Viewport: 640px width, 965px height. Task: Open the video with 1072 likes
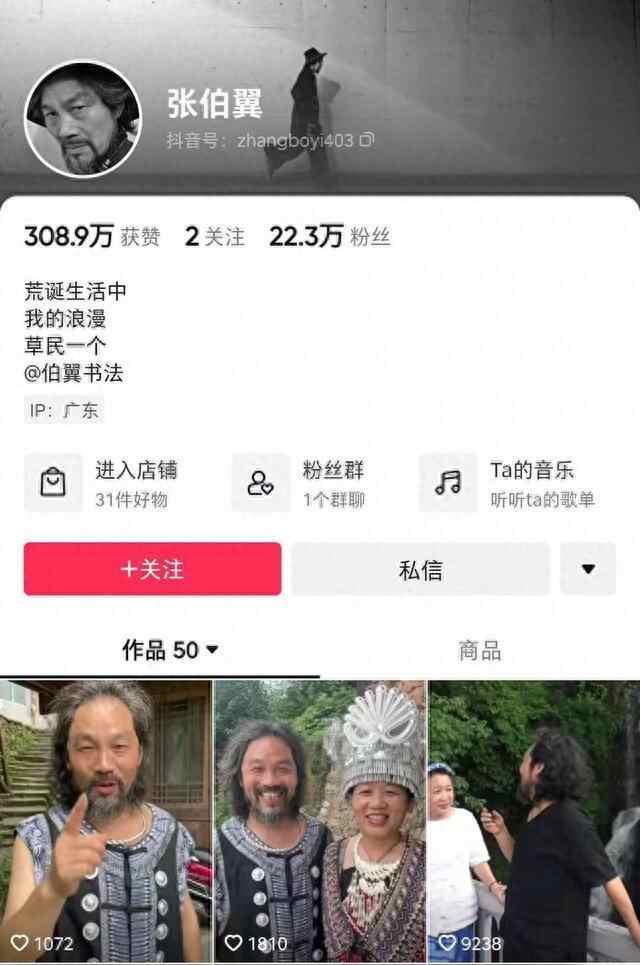pyautogui.click(x=106, y=820)
